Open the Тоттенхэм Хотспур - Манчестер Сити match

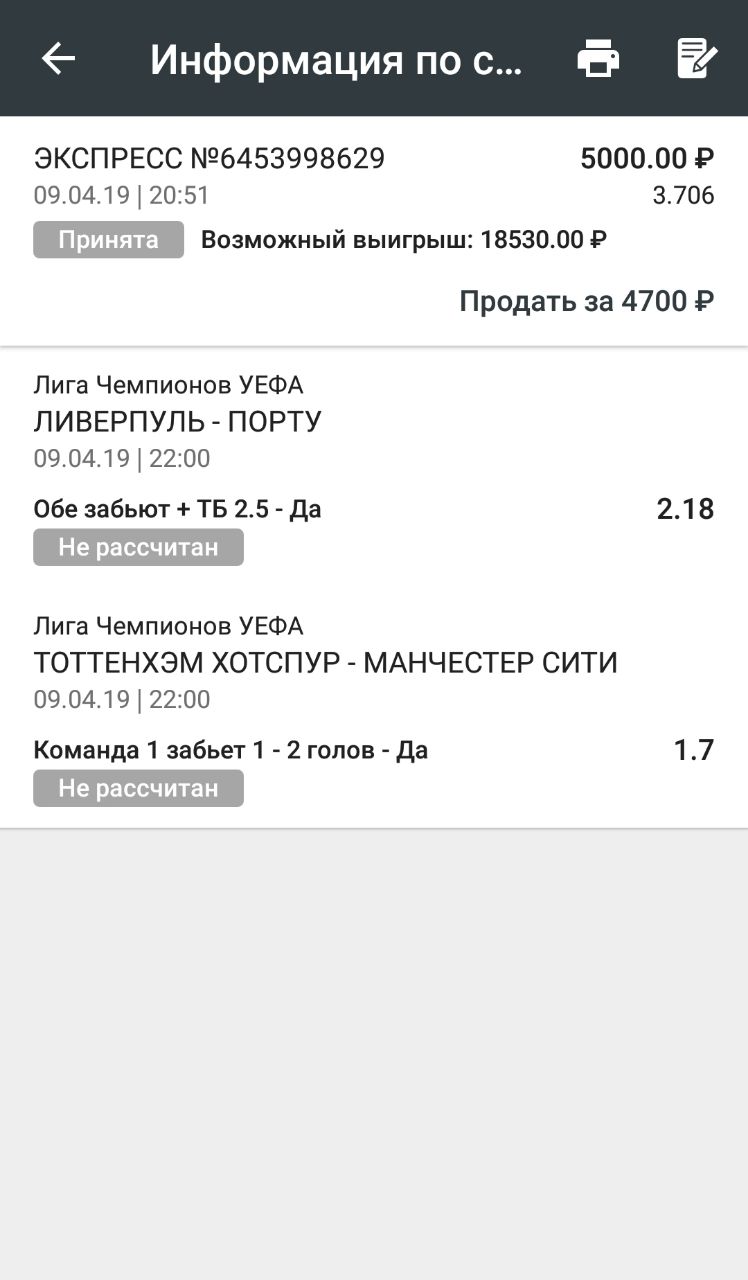click(325, 663)
